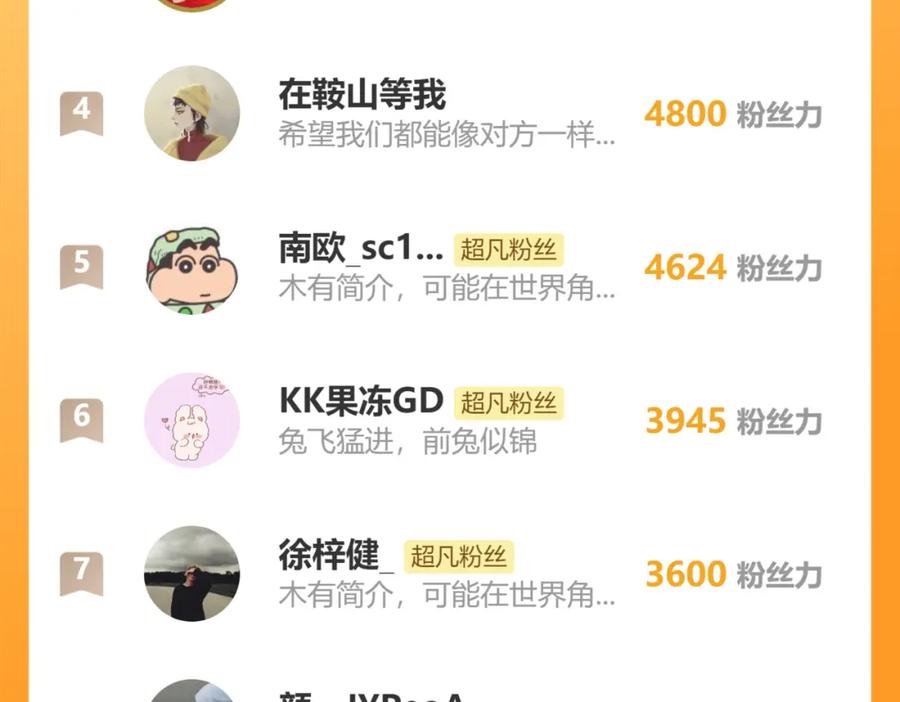
Task: Open 在鞍山等我's profile row
Action: tap(362, 97)
